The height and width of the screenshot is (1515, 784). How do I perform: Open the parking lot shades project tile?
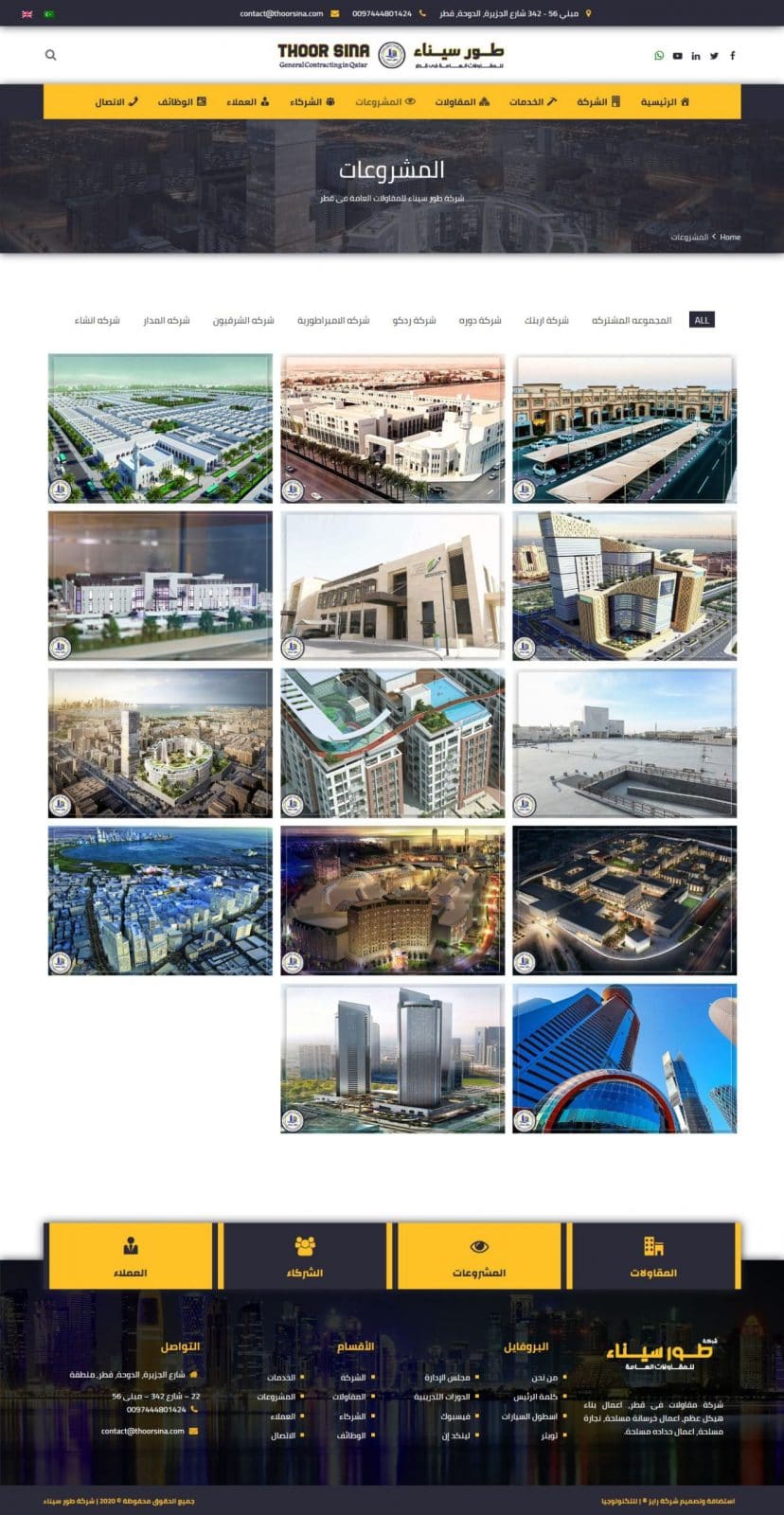click(624, 429)
